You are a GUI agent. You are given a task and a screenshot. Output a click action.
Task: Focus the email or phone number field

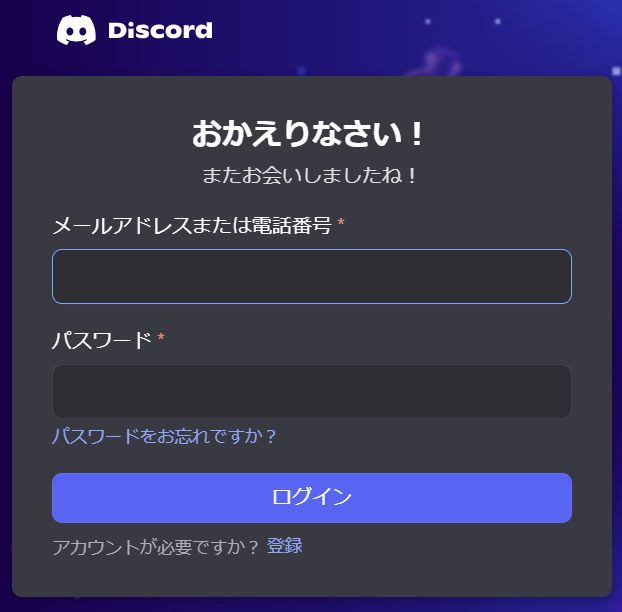pos(311,276)
